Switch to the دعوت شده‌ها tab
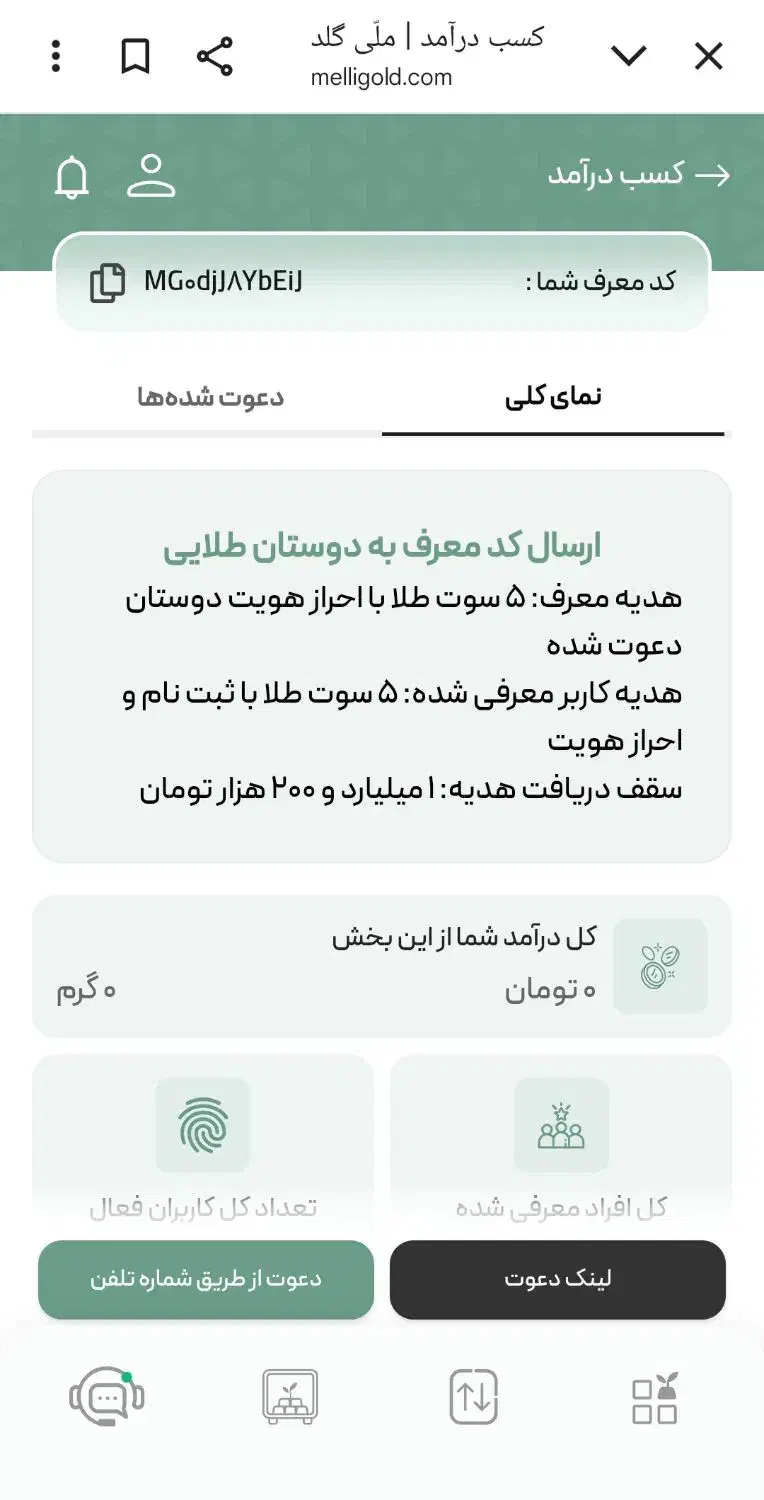The height and width of the screenshot is (1500, 764). point(207,397)
